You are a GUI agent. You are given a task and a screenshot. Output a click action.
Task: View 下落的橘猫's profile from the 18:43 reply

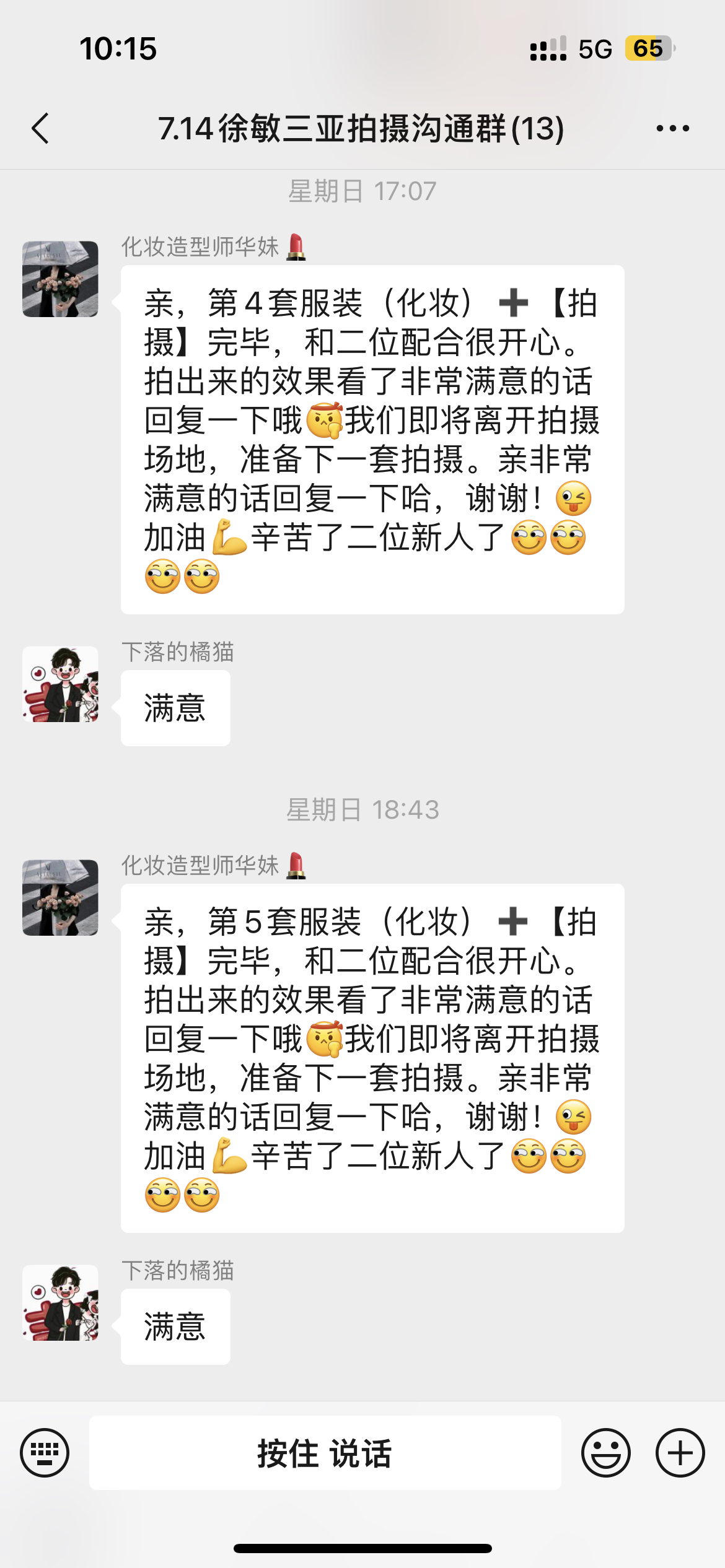(x=60, y=1303)
